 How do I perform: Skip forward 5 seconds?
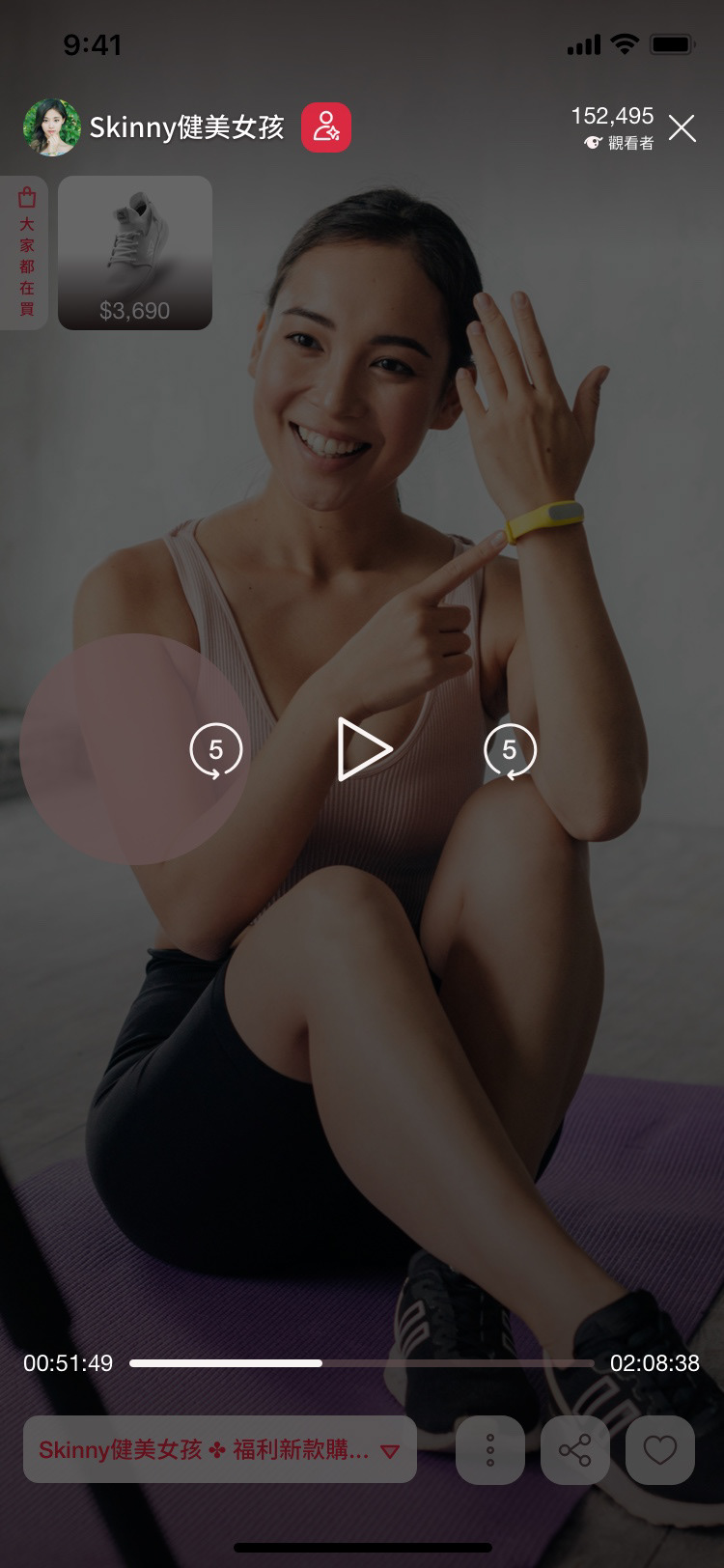coord(510,750)
